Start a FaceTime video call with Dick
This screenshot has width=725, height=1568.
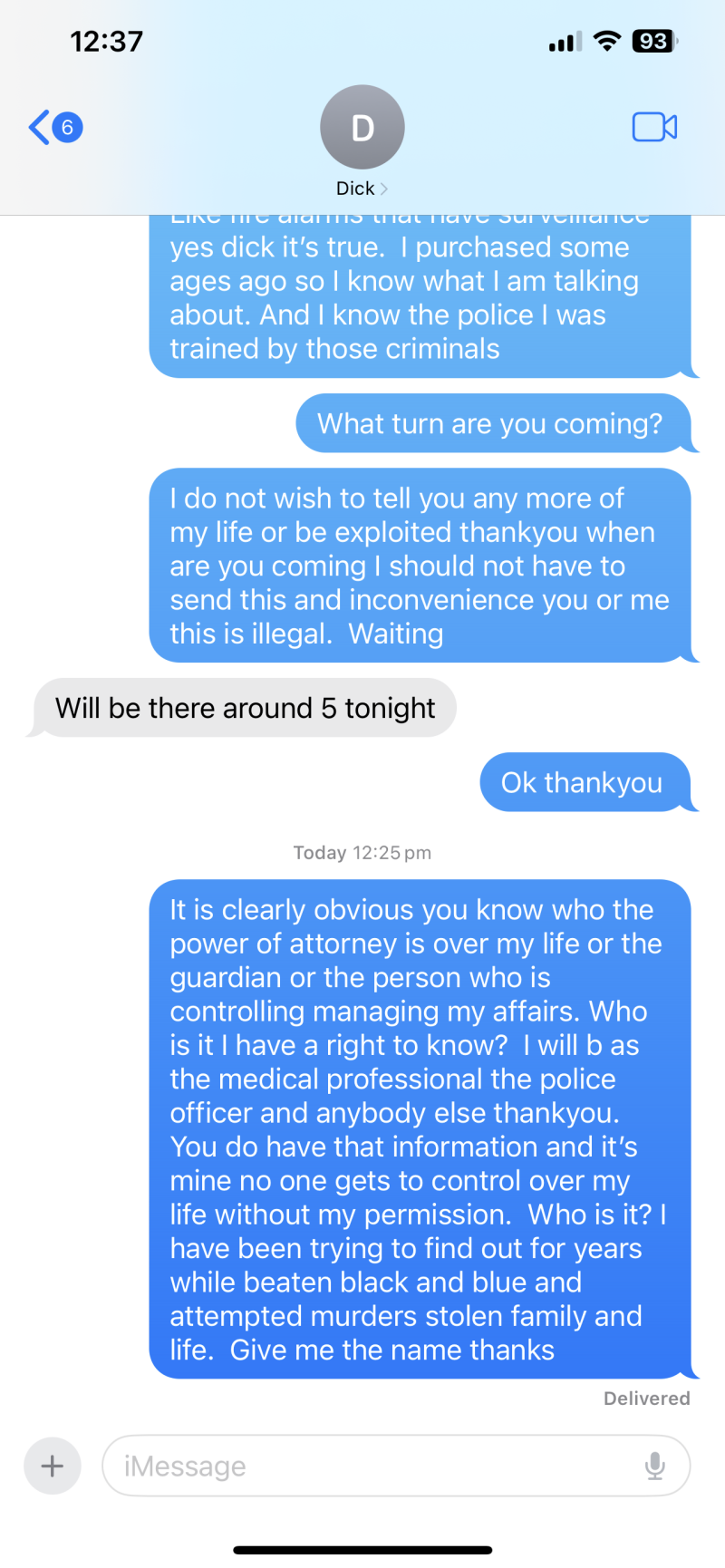coord(654,127)
